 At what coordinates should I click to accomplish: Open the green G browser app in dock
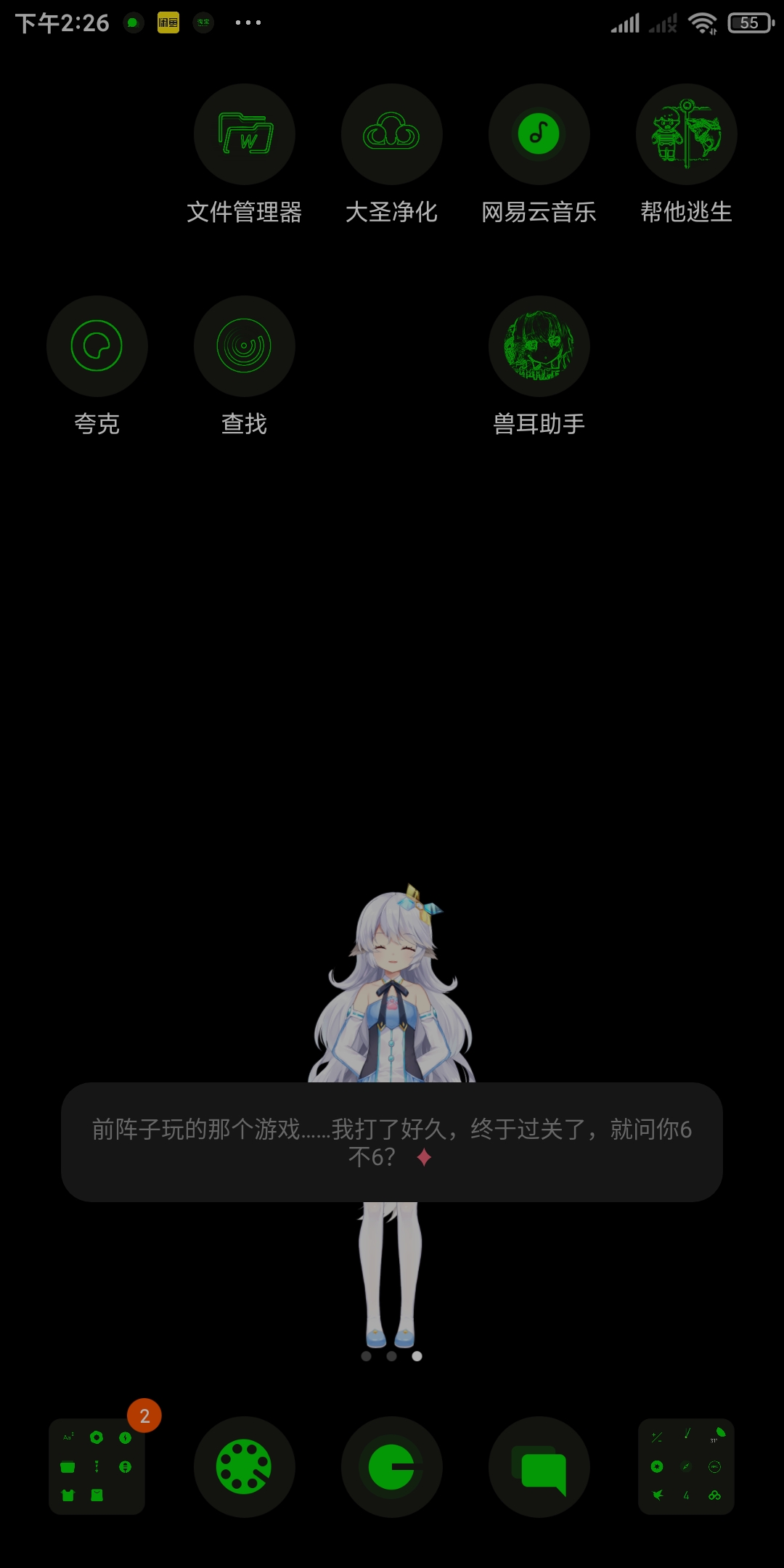point(392,1467)
